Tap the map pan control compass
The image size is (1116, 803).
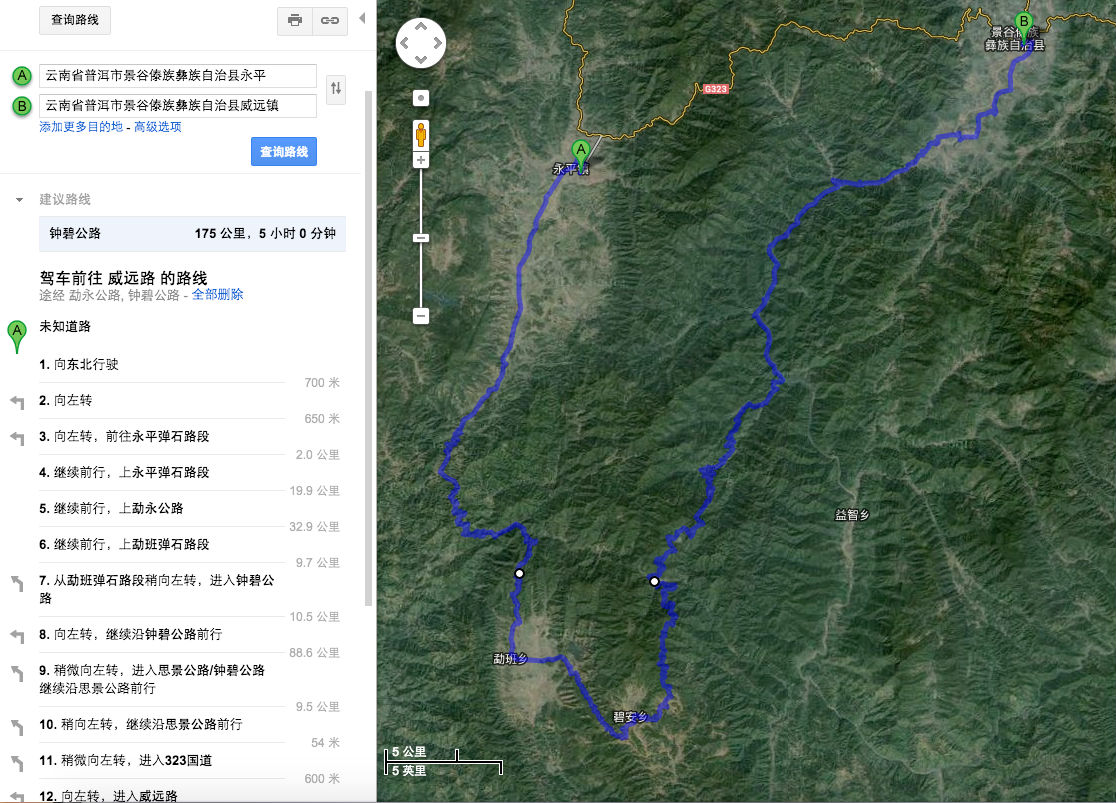(421, 43)
